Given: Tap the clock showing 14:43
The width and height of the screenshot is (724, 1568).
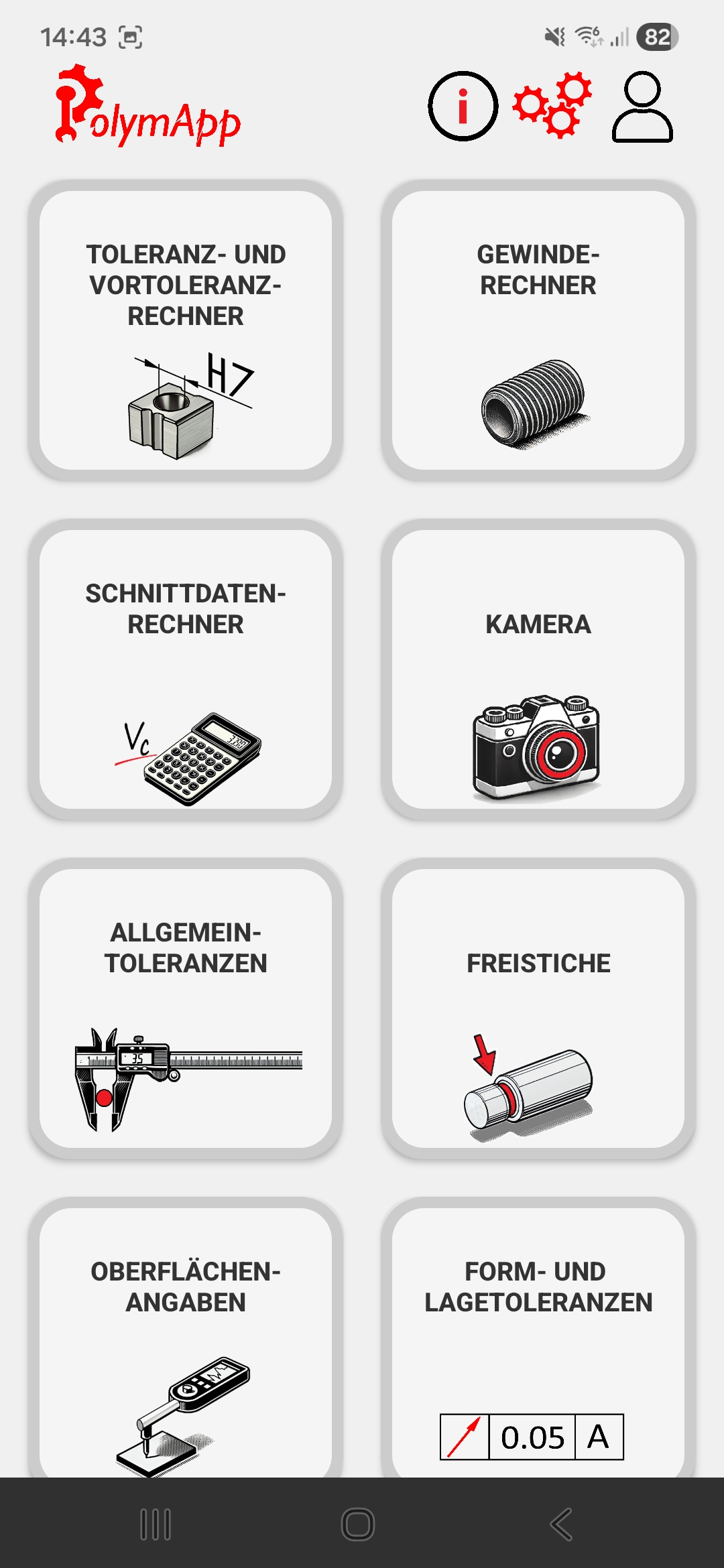Looking at the screenshot, I should pyautogui.click(x=74, y=37).
